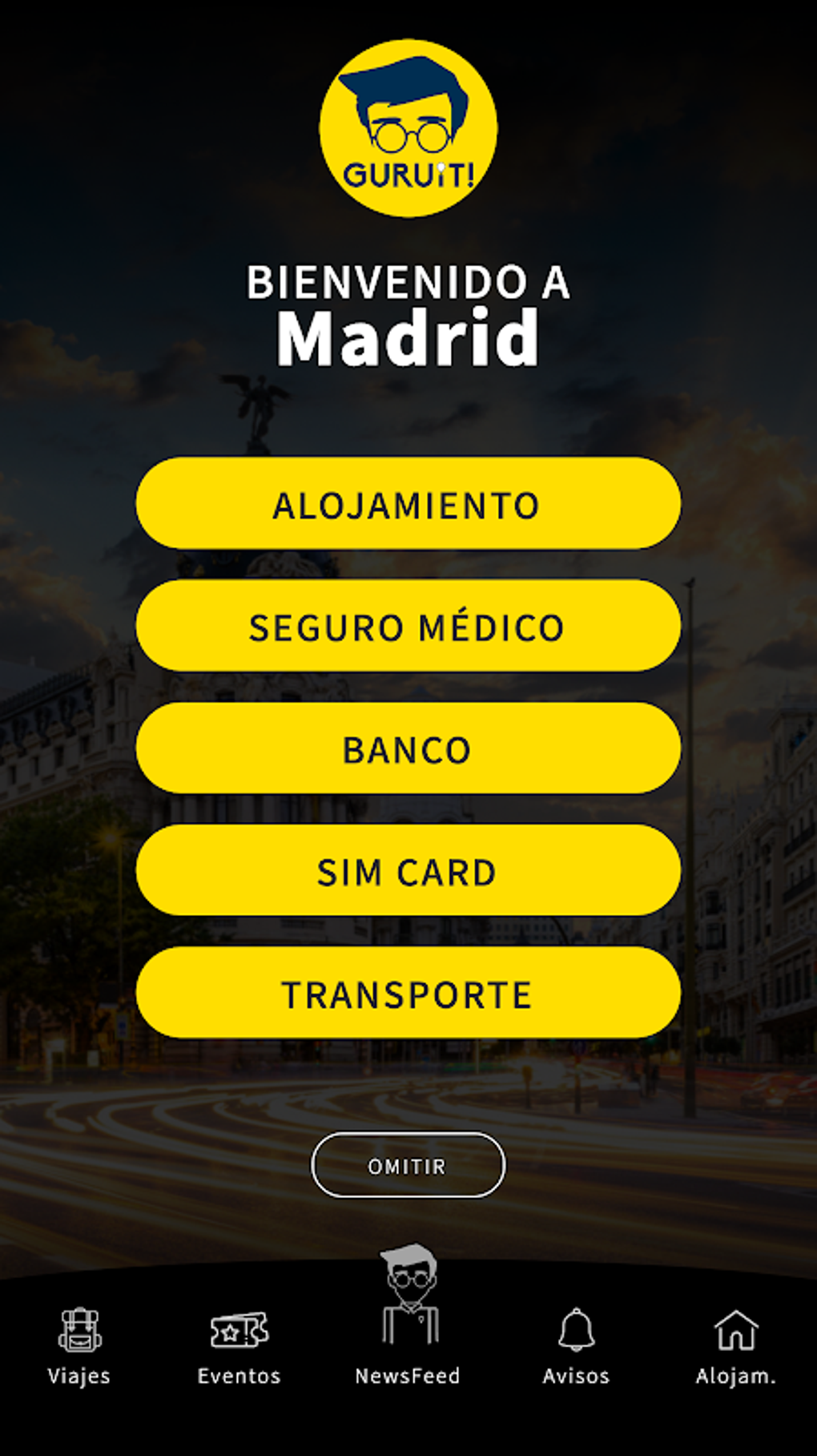Screen dimensions: 817x1456
Task: Select SEGURO MÉDICO
Action: (x=408, y=627)
